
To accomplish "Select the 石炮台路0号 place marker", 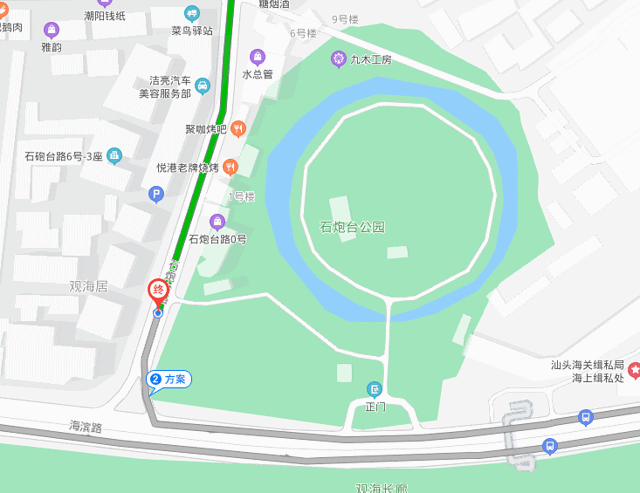I will click(x=217, y=221).
